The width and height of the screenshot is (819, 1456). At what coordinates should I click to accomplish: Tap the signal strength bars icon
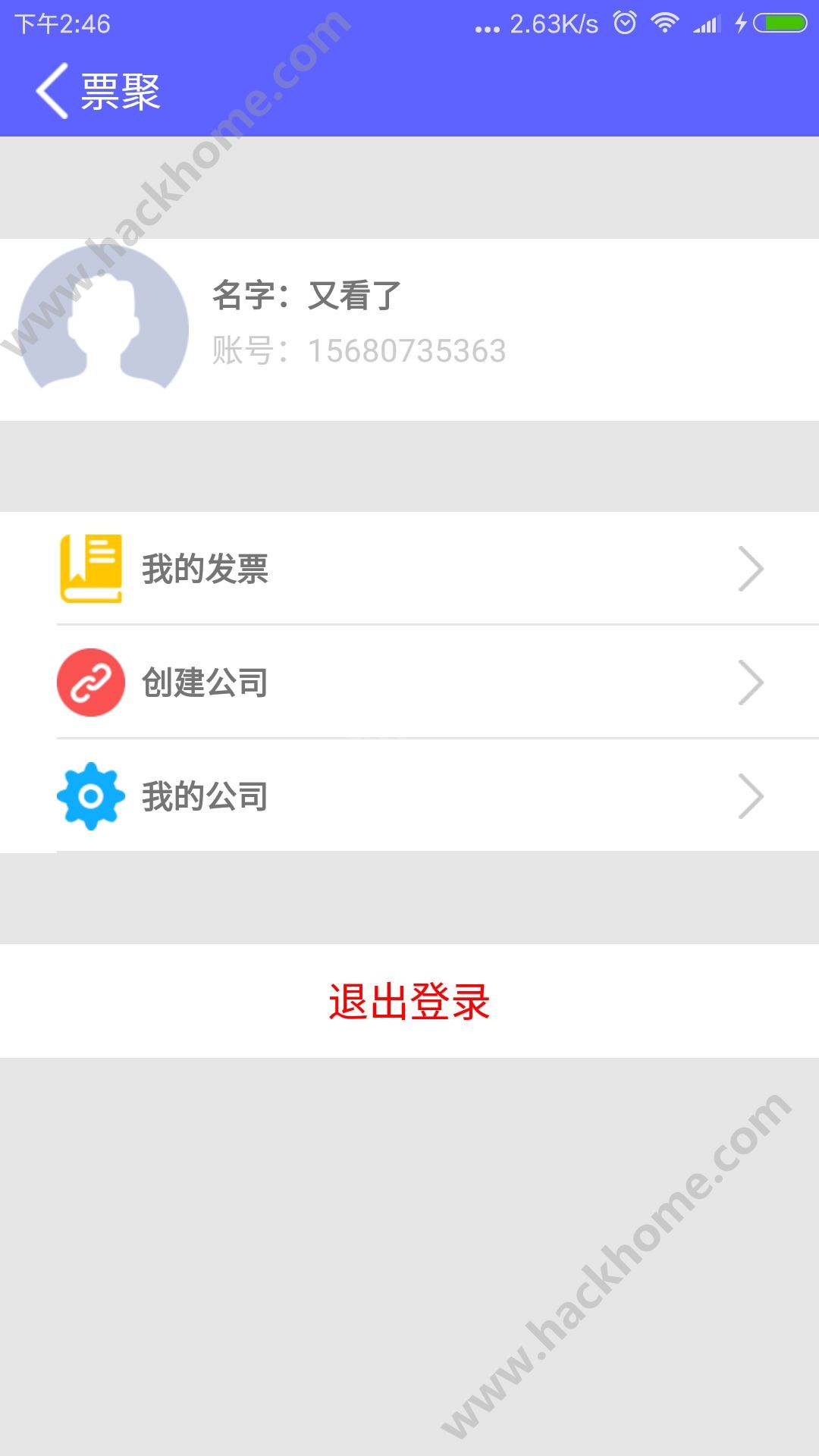point(705,23)
